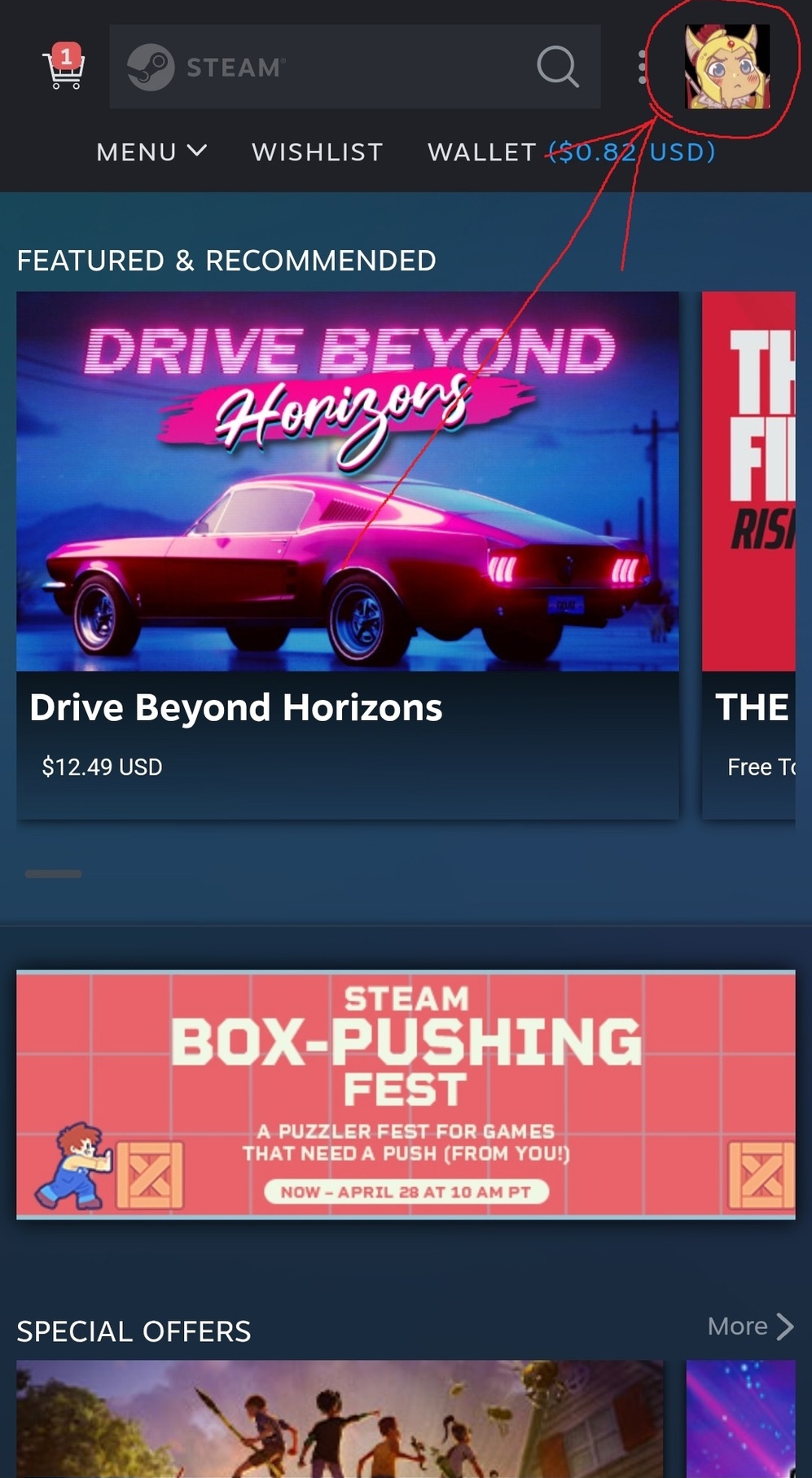Go to the Wishlist
The width and height of the screenshot is (812, 1478).
(x=317, y=152)
